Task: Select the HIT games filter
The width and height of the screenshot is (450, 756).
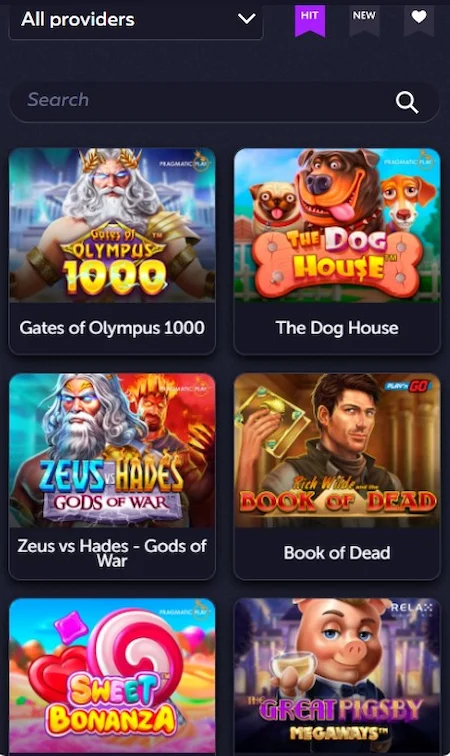Action: coord(310,19)
